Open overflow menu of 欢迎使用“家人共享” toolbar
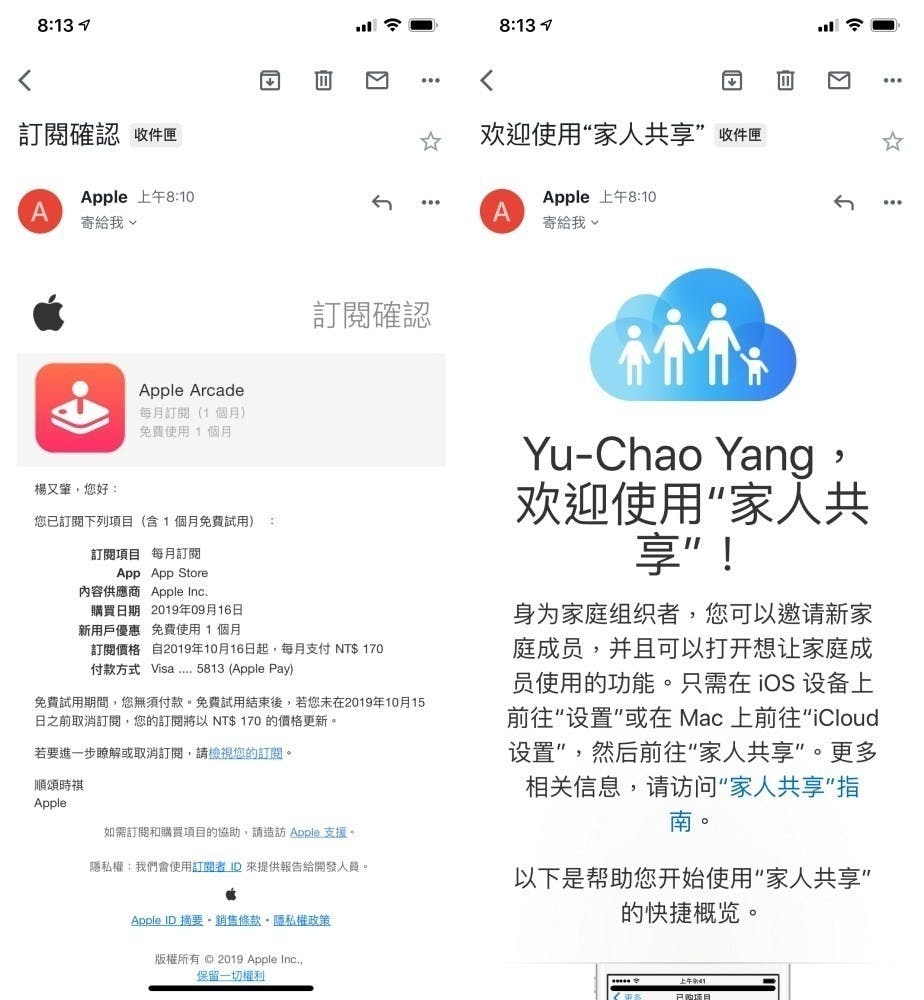This screenshot has width=924, height=1000. [892, 81]
